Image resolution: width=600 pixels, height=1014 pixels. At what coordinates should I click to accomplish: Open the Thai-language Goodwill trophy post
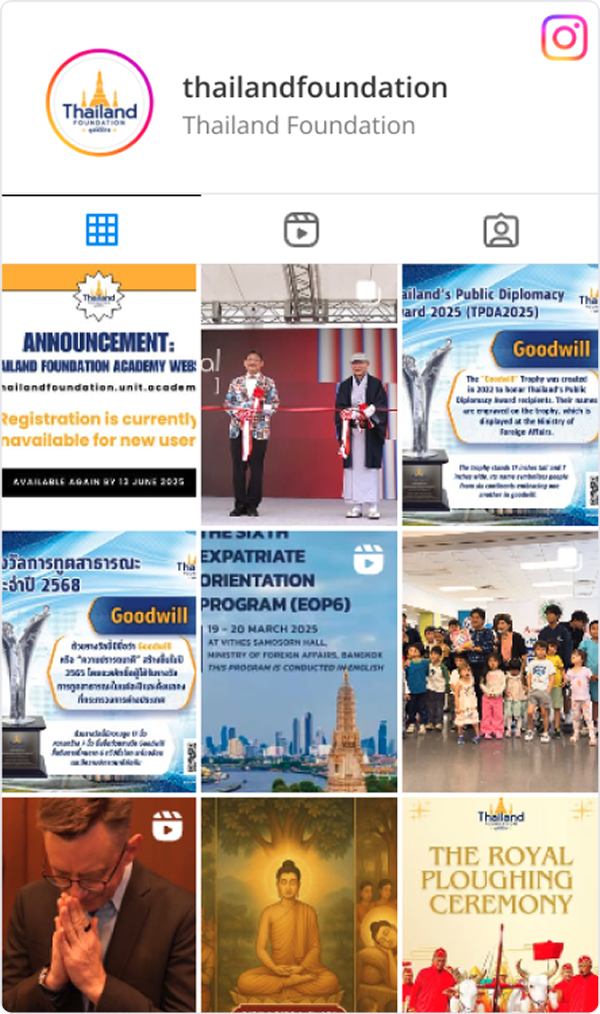point(99,661)
